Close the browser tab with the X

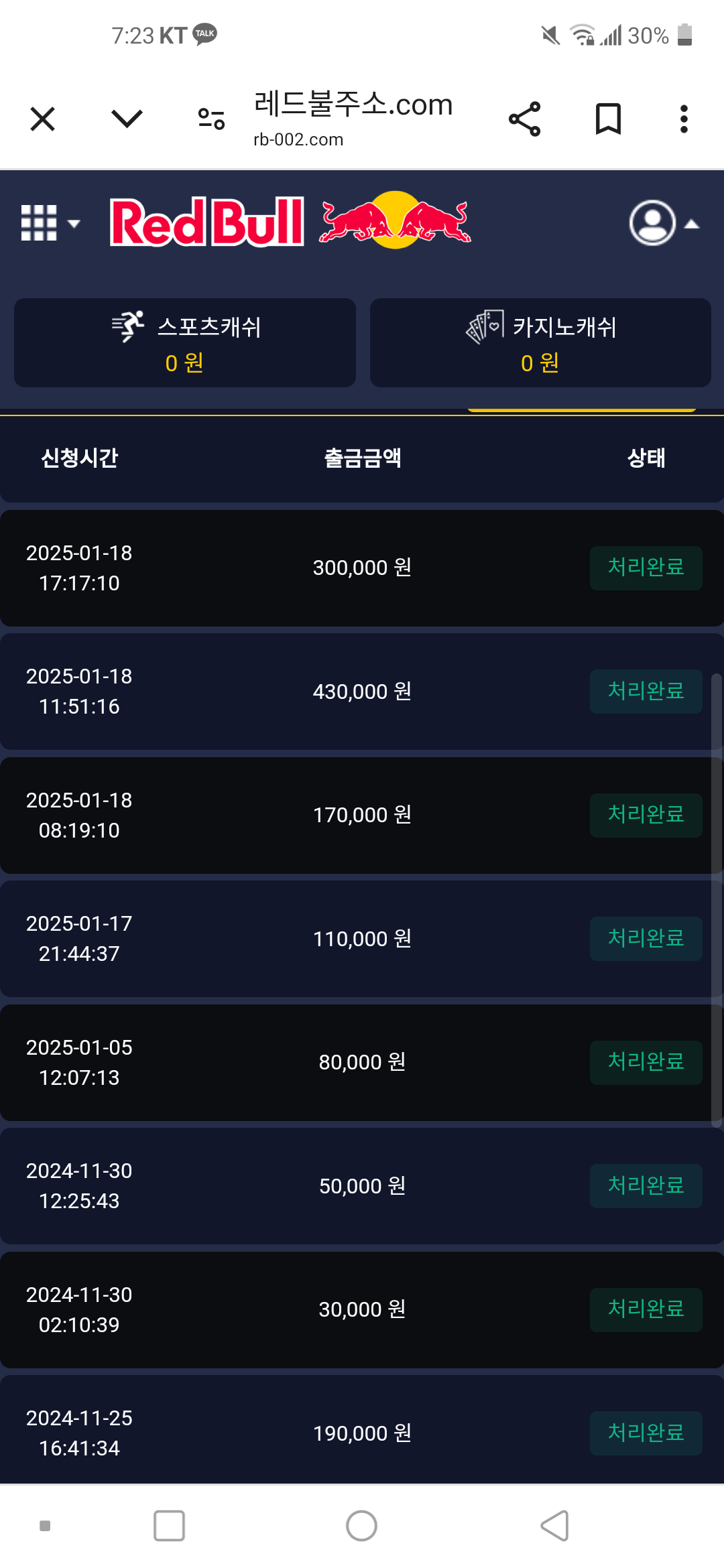43,119
